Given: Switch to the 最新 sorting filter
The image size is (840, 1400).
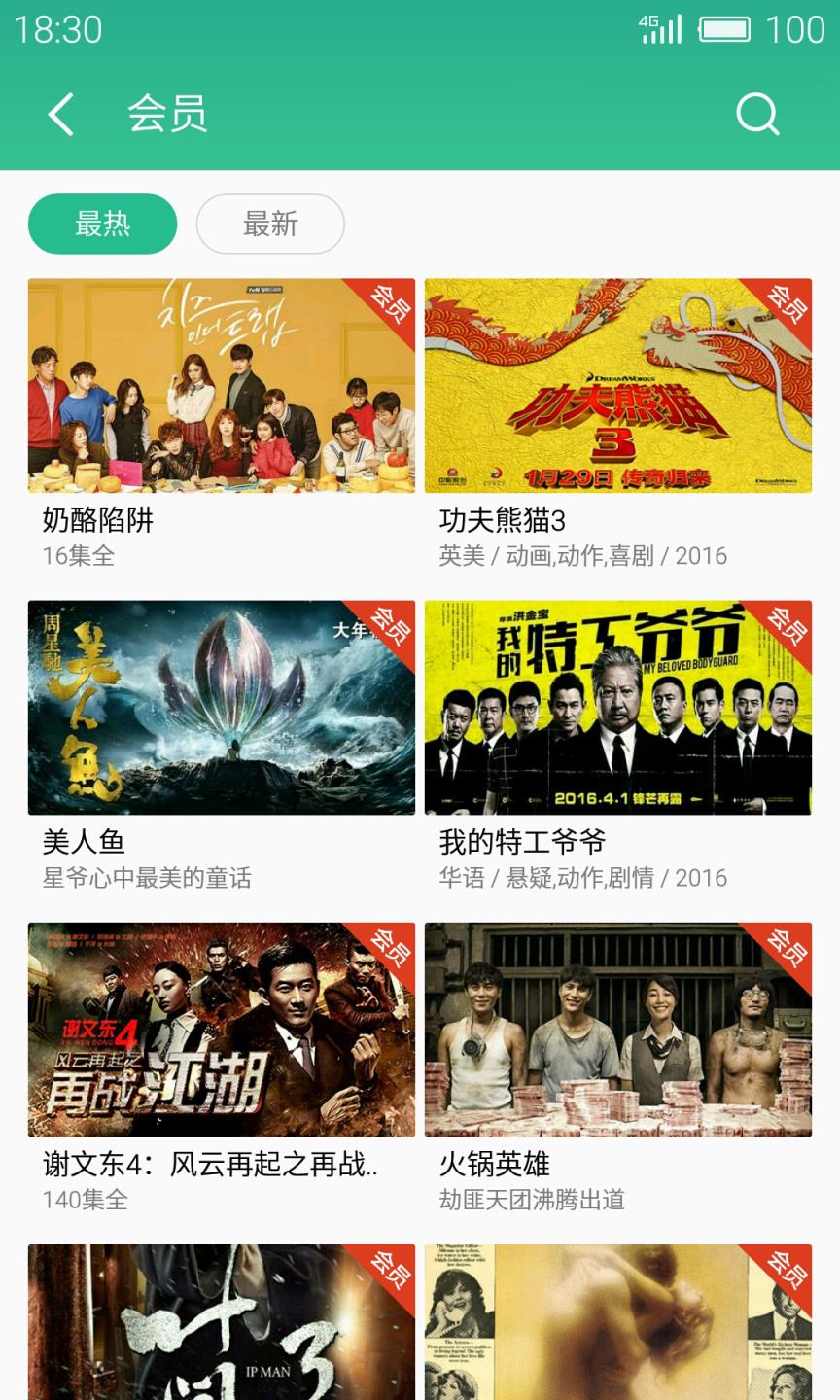Looking at the screenshot, I should click(x=270, y=224).
